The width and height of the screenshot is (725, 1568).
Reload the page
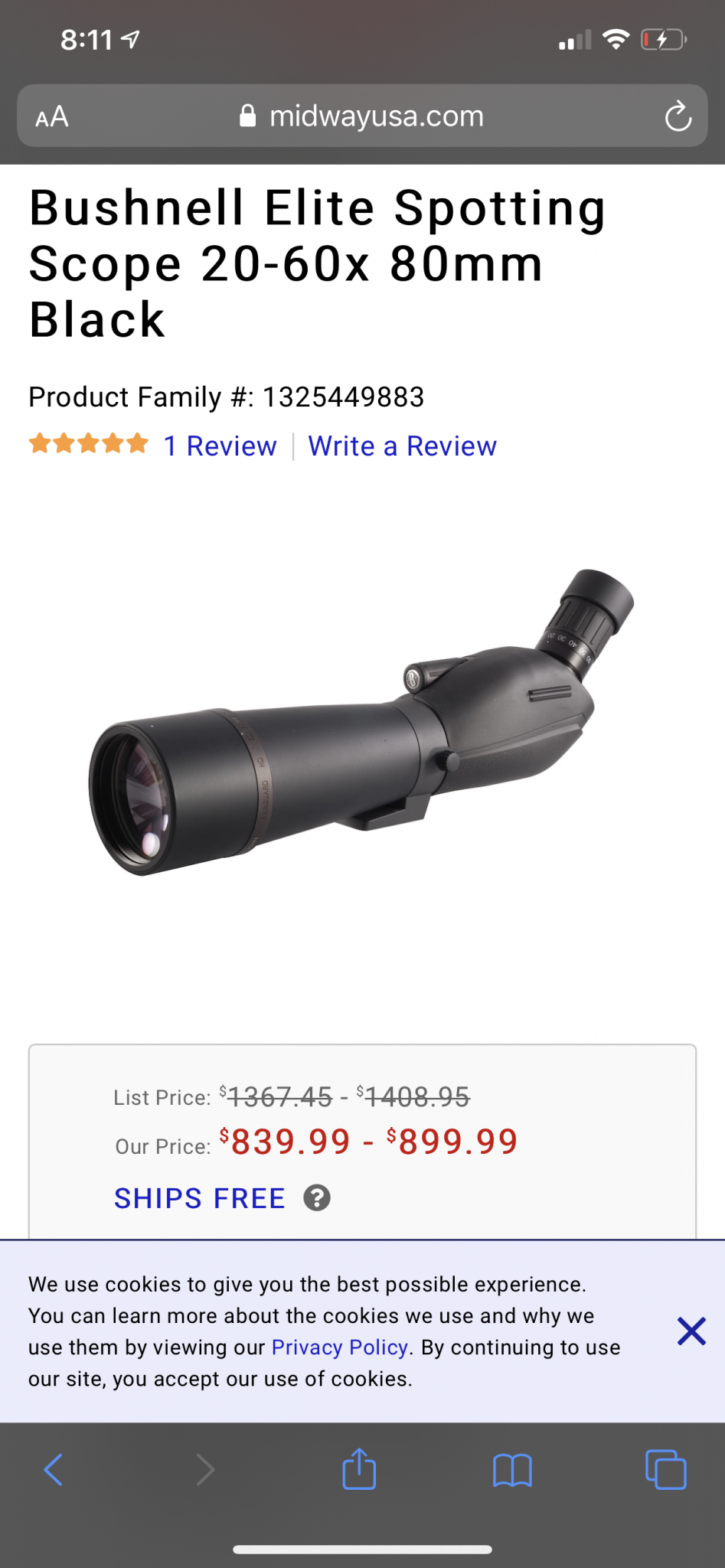pos(678,117)
